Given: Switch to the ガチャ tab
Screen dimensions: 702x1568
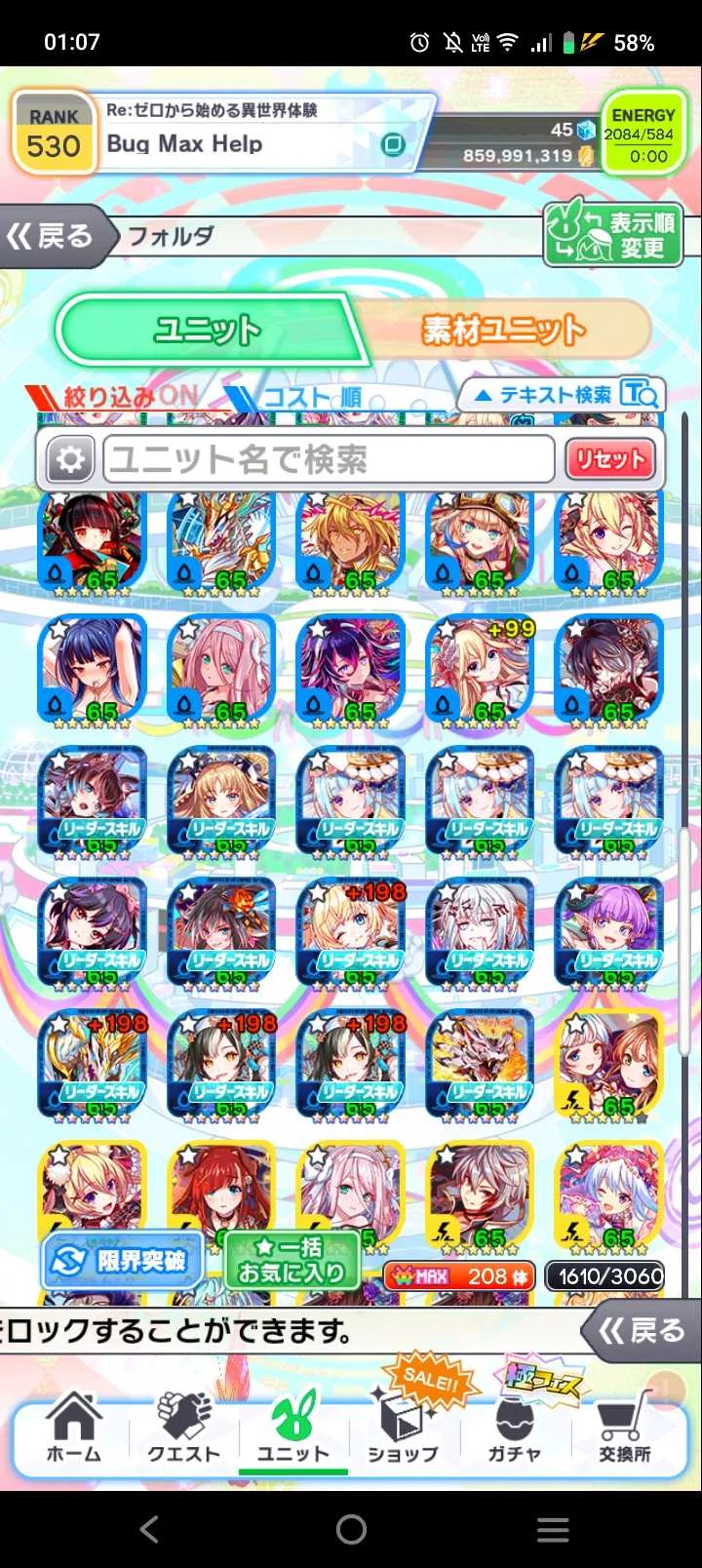Looking at the screenshot, I should tap(515, 1428).
